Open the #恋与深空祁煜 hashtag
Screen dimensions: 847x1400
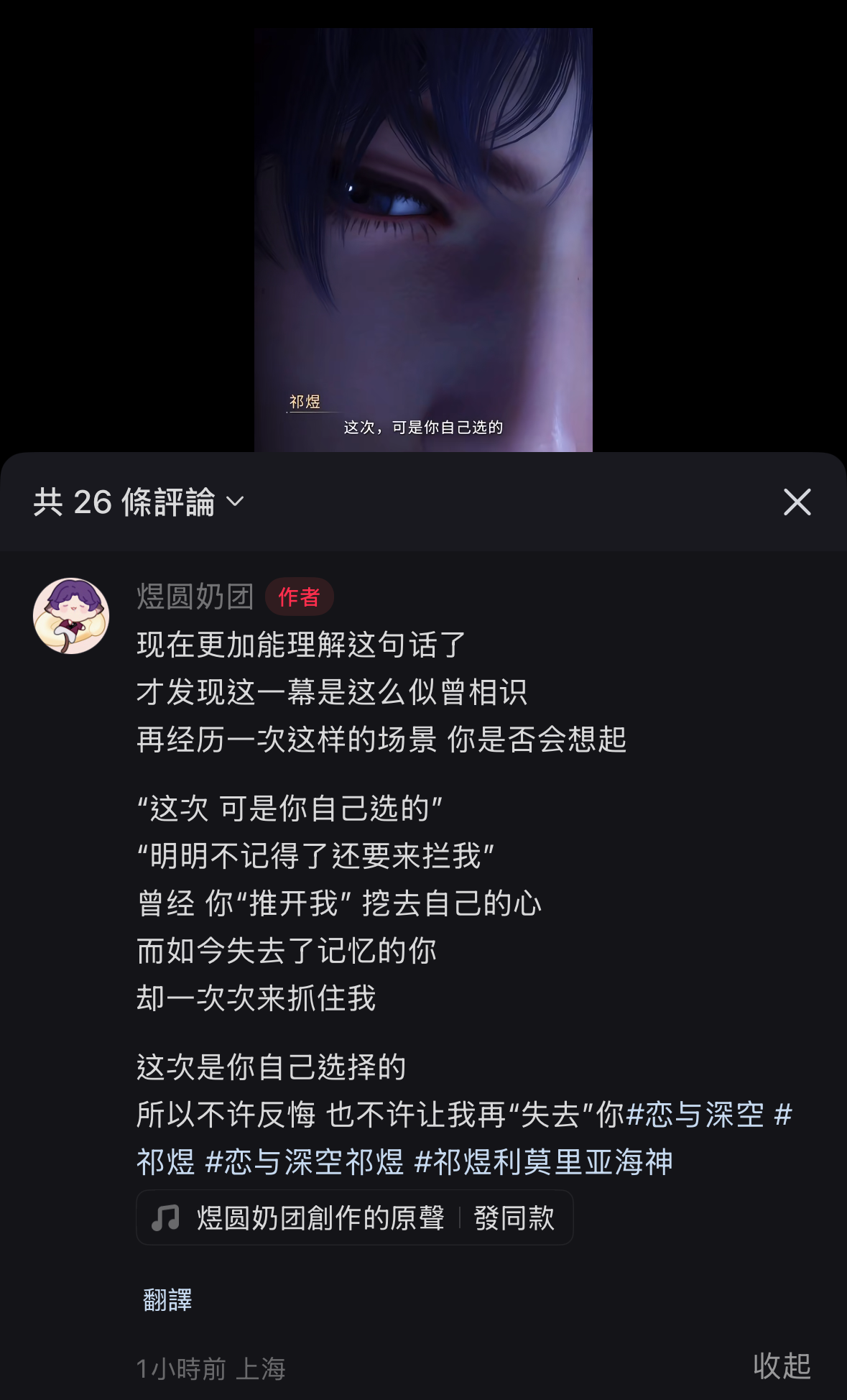point(304,1162)
